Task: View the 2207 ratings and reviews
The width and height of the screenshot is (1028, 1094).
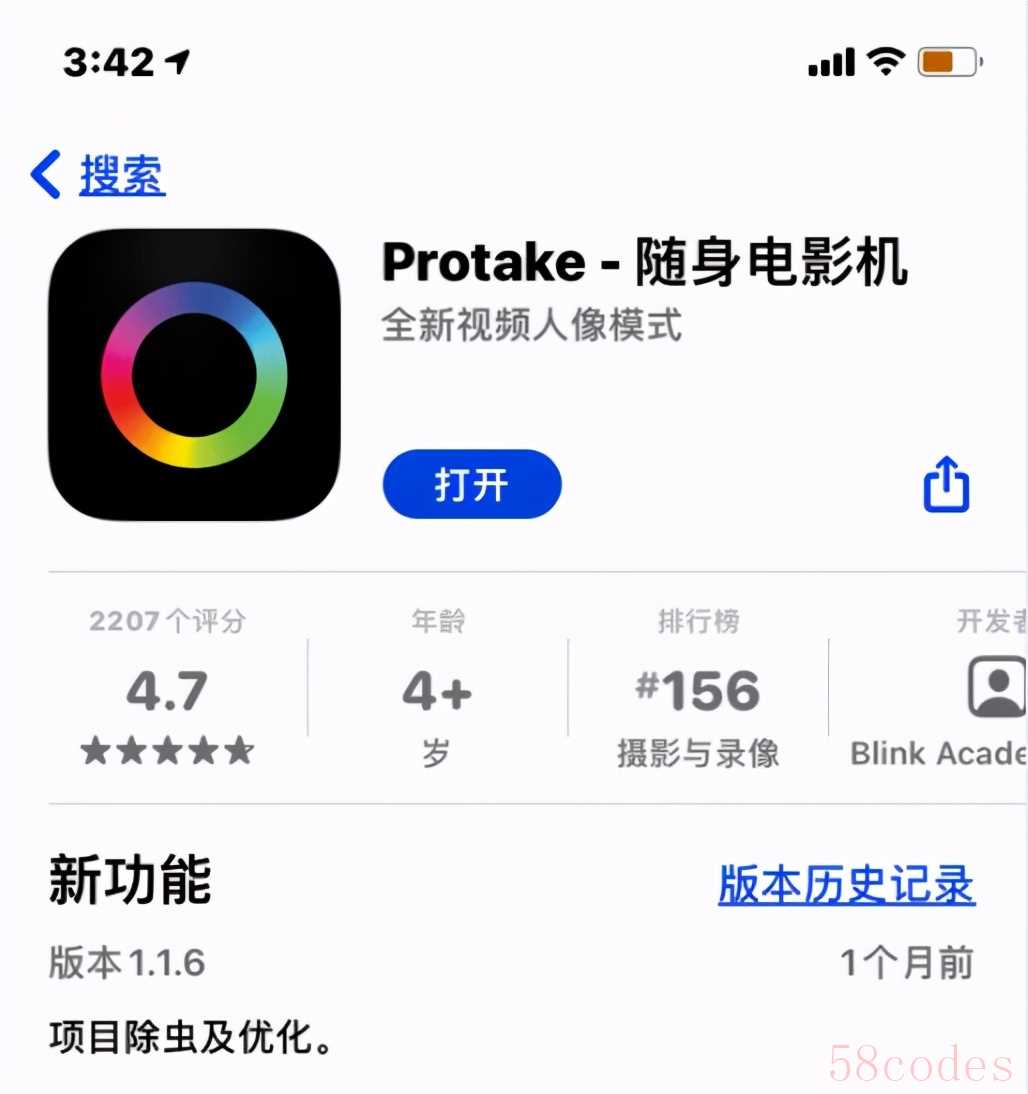Action: pyautogui.click(x=167, y=690)
